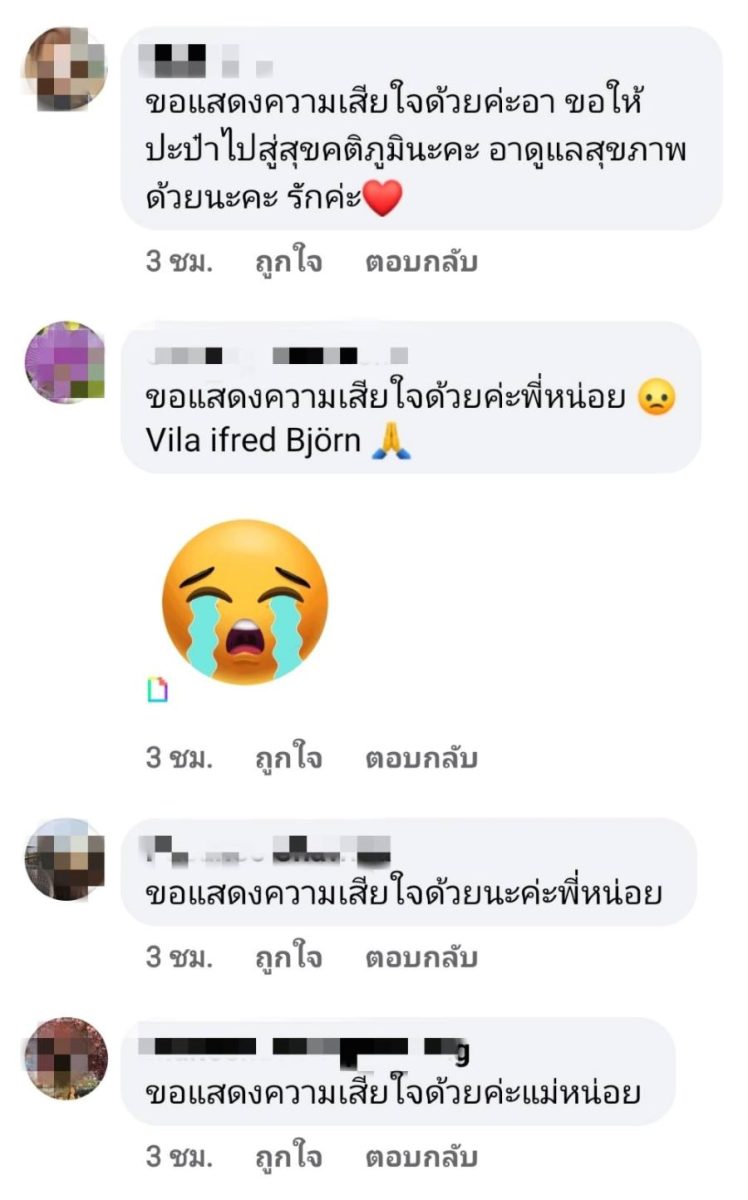Like the comment ending with ด้วยนะค่ะพี่หน่อย
Viewport: 748px width, 1200px height.
[288, 958]
